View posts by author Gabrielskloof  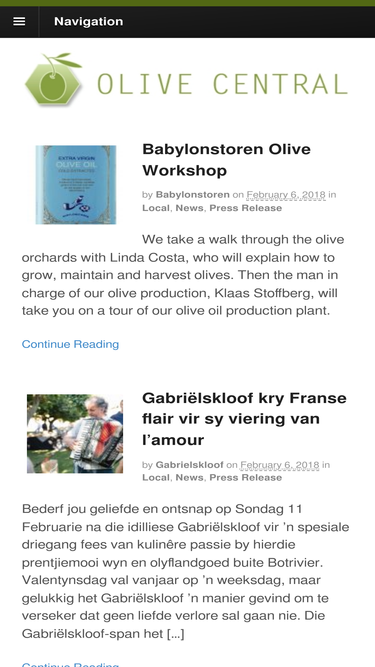(x=190, y=465)
